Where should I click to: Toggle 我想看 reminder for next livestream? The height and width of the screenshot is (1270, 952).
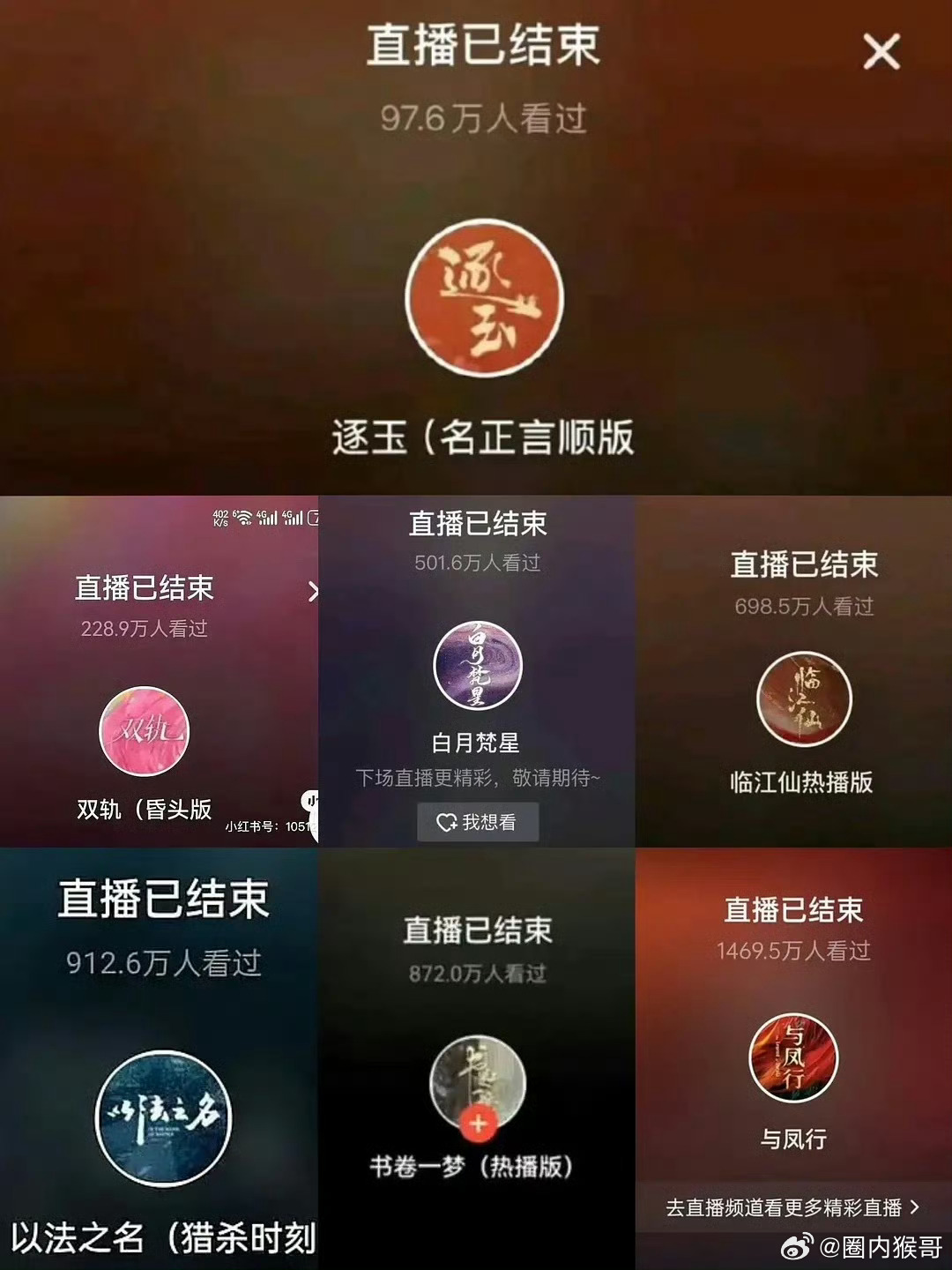coord(479,821)
